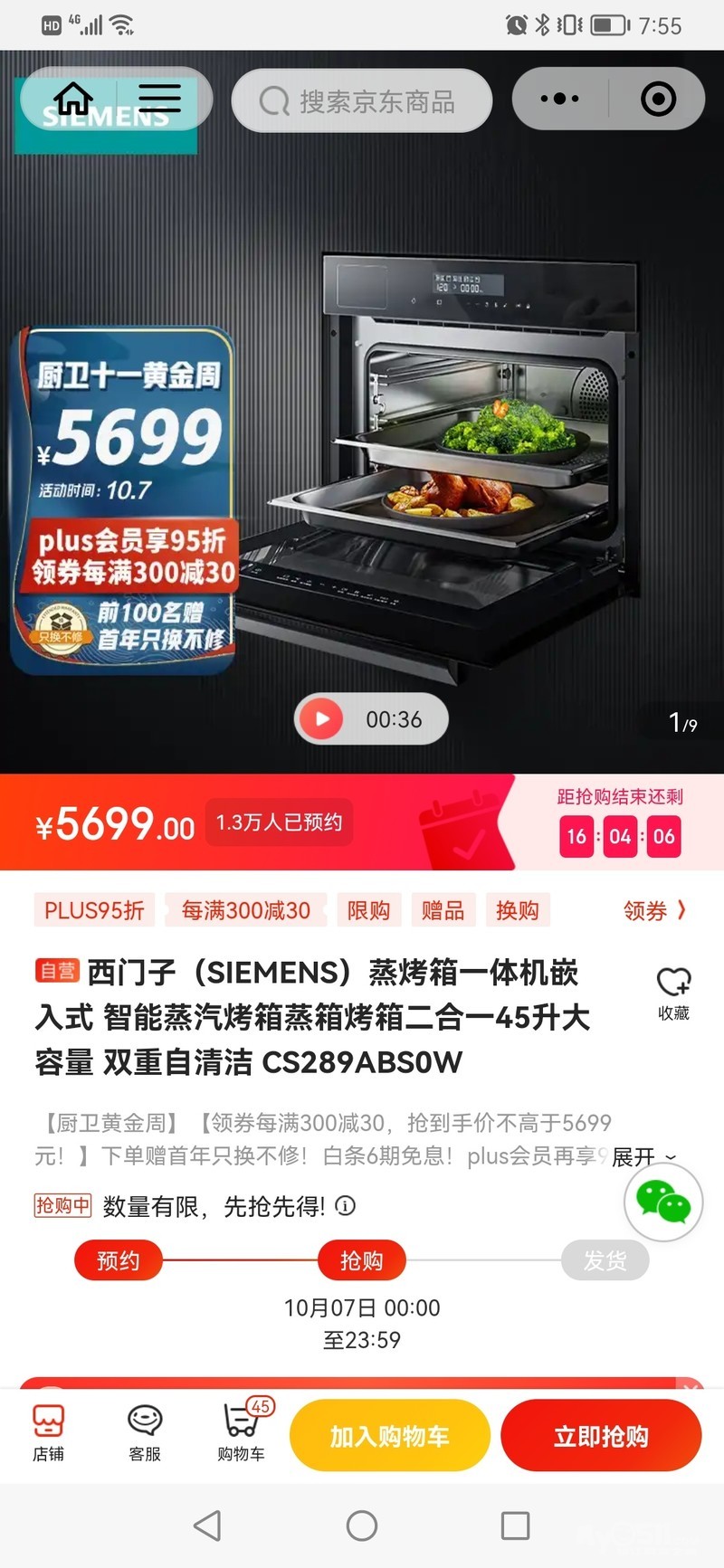Contact 客服 customer service
Image resolution: width=724 pixels, height=1568 pixels.
[145, 1432]
